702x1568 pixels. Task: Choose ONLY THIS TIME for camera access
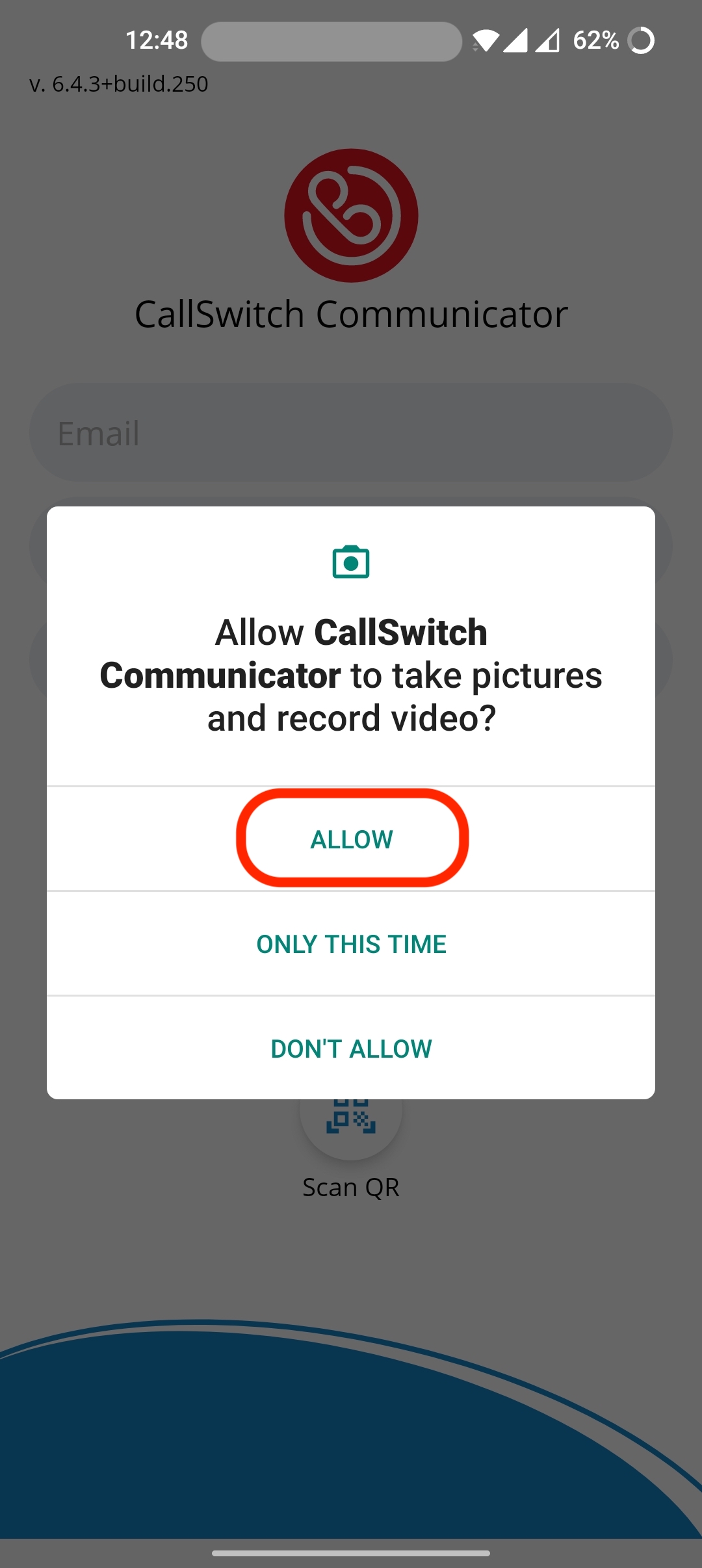tap(351, 943)
